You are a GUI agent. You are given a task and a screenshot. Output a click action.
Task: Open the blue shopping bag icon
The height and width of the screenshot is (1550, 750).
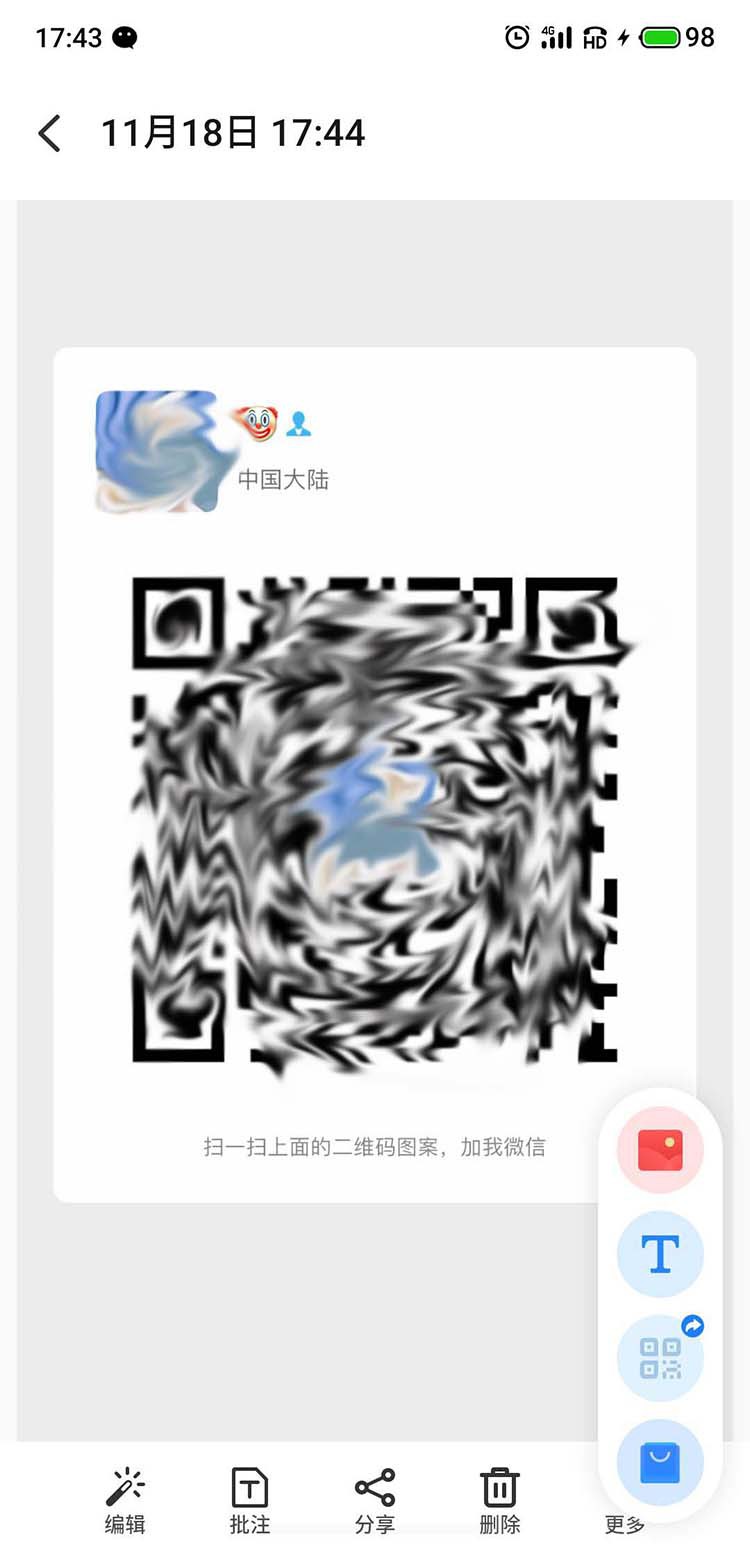[659, 1462]
